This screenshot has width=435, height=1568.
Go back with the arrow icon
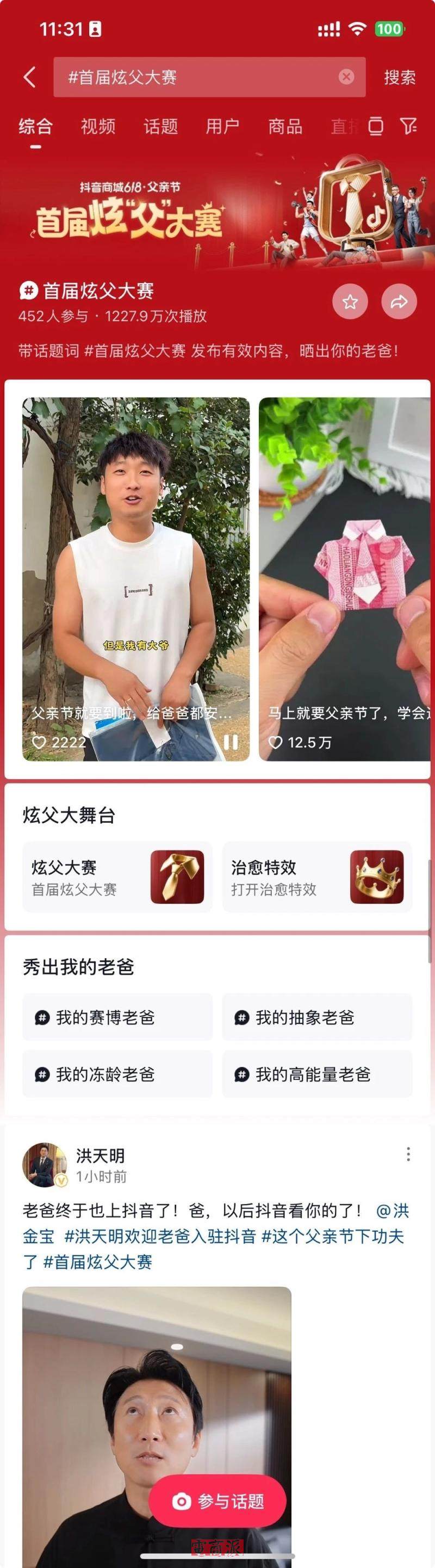(29, 77)
